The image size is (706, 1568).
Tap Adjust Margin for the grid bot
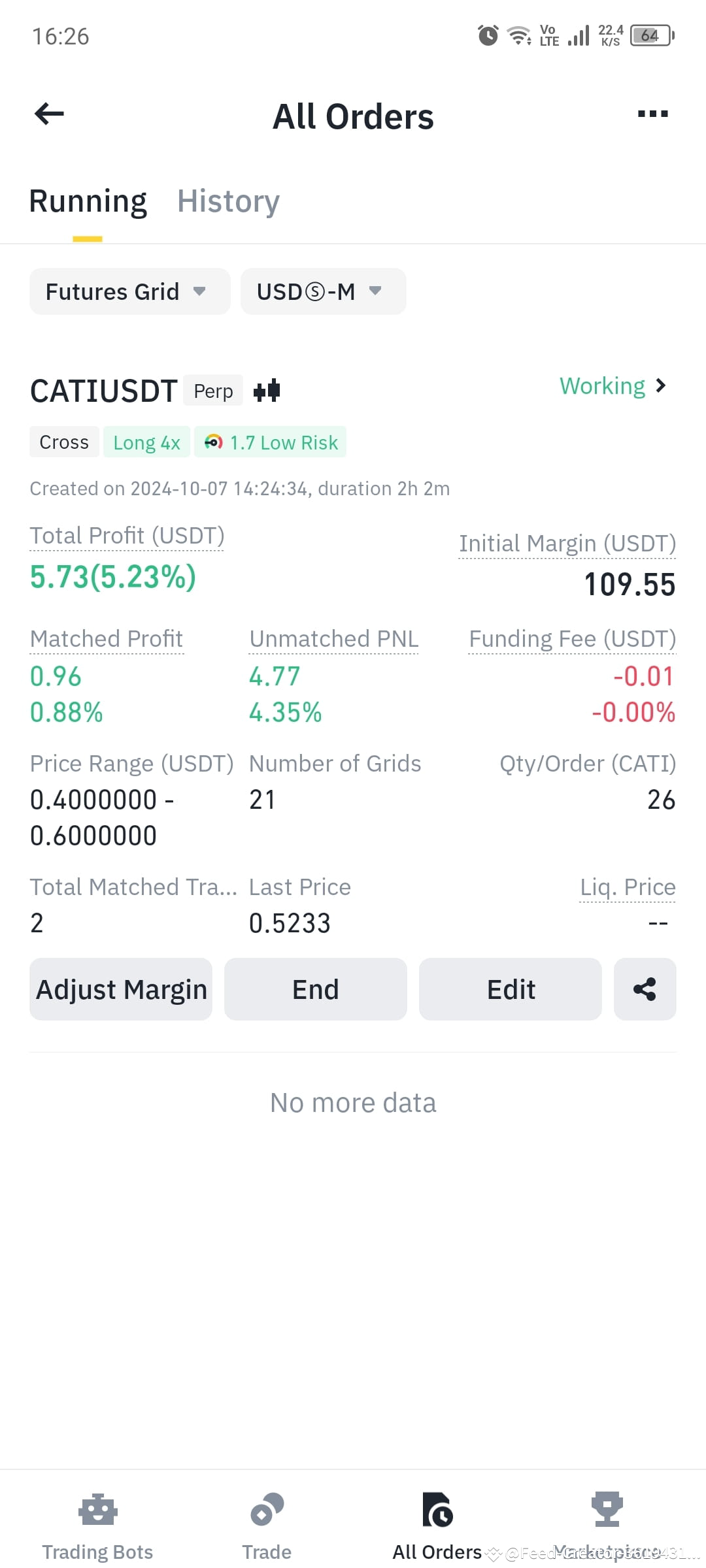click(x=120, y=988)
